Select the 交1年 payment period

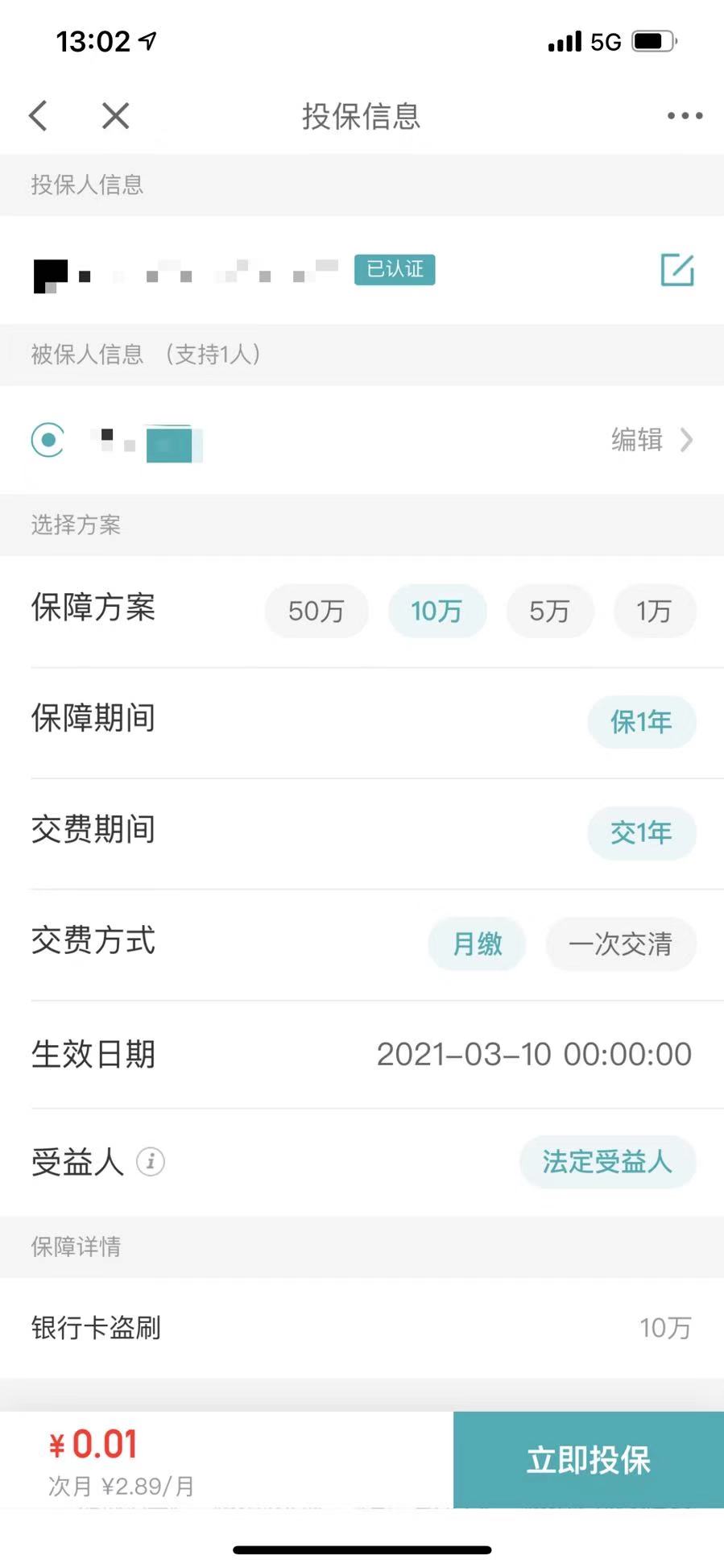[641, 832]
